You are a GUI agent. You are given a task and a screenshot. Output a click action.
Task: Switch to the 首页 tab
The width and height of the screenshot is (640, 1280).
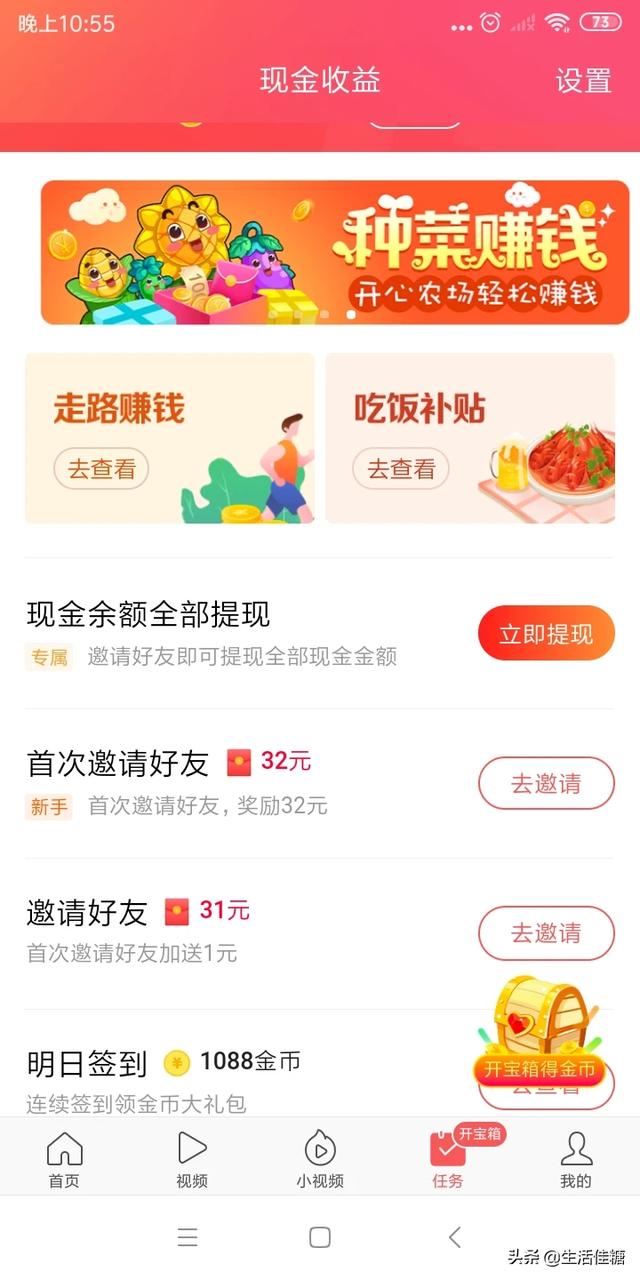[x=64, y=1158]
